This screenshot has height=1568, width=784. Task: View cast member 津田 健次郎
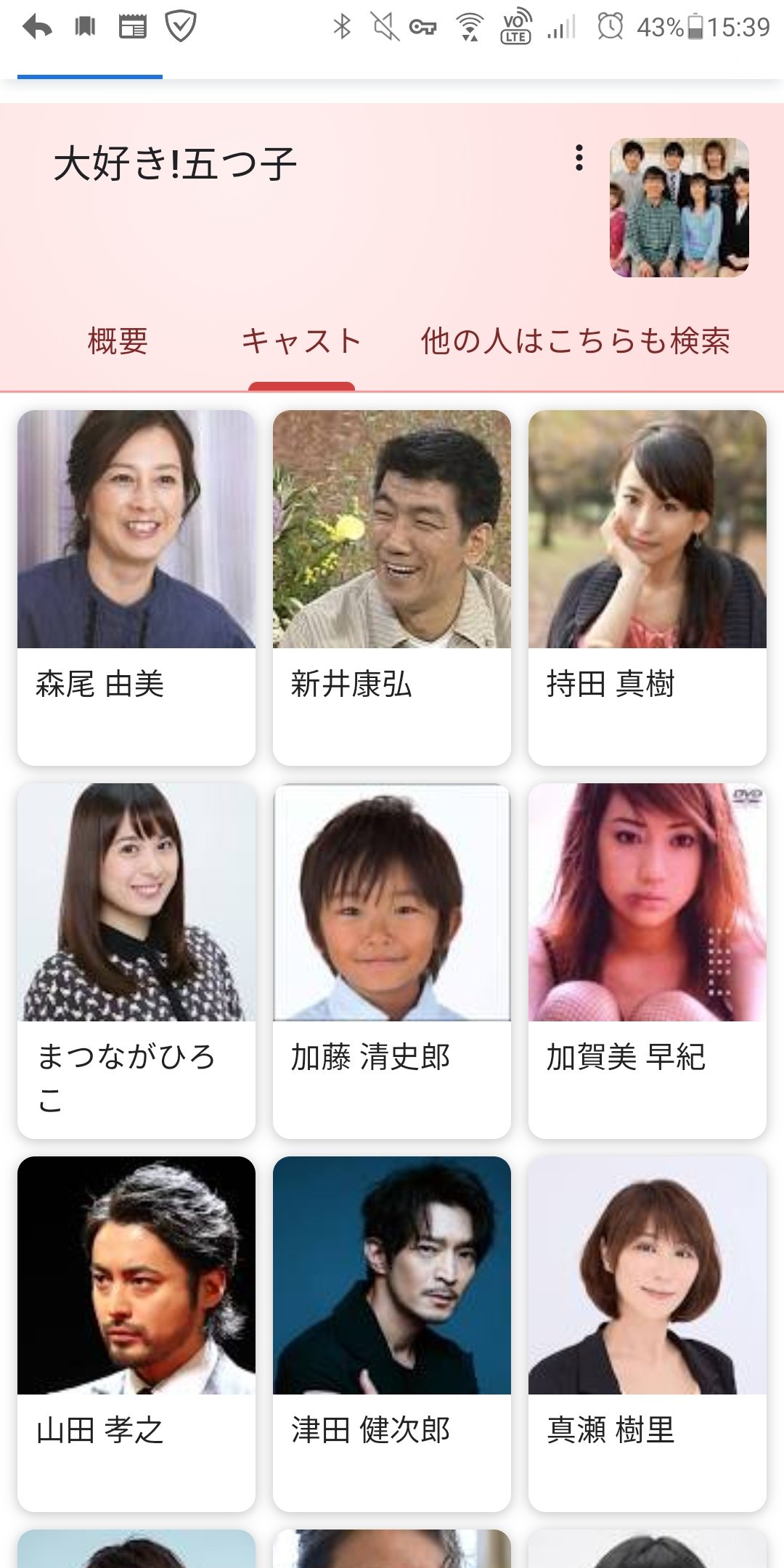tap(392, 1333)
